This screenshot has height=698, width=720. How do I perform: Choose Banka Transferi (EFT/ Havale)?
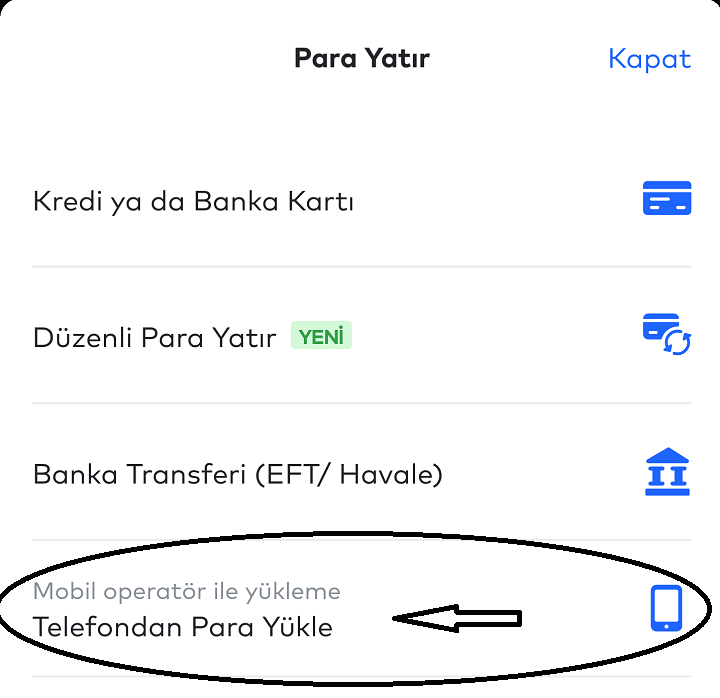pos(238,473)
